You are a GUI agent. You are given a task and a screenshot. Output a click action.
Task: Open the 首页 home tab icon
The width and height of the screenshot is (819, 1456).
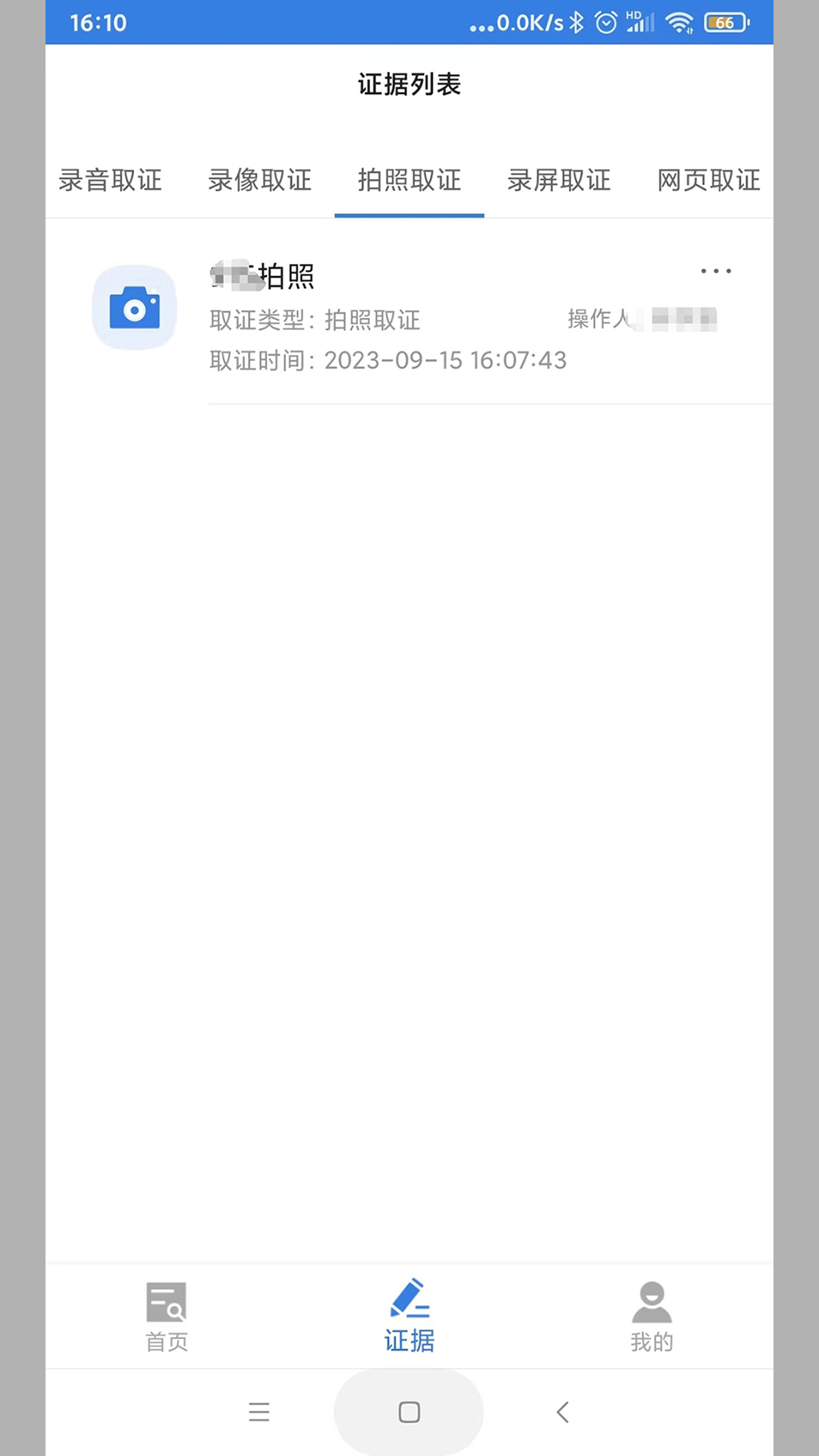[x=166, y=1301]
